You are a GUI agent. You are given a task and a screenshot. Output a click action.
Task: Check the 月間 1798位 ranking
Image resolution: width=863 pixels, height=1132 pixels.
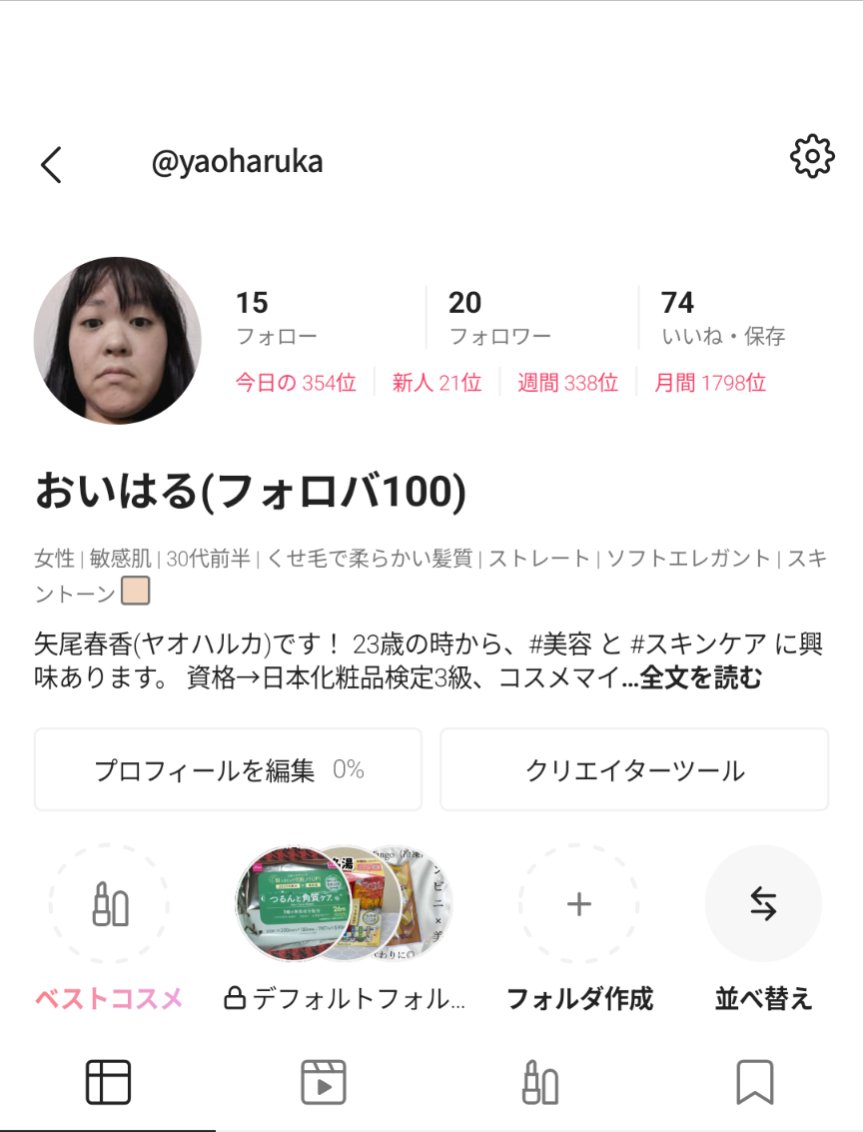(x=708, y=383)
